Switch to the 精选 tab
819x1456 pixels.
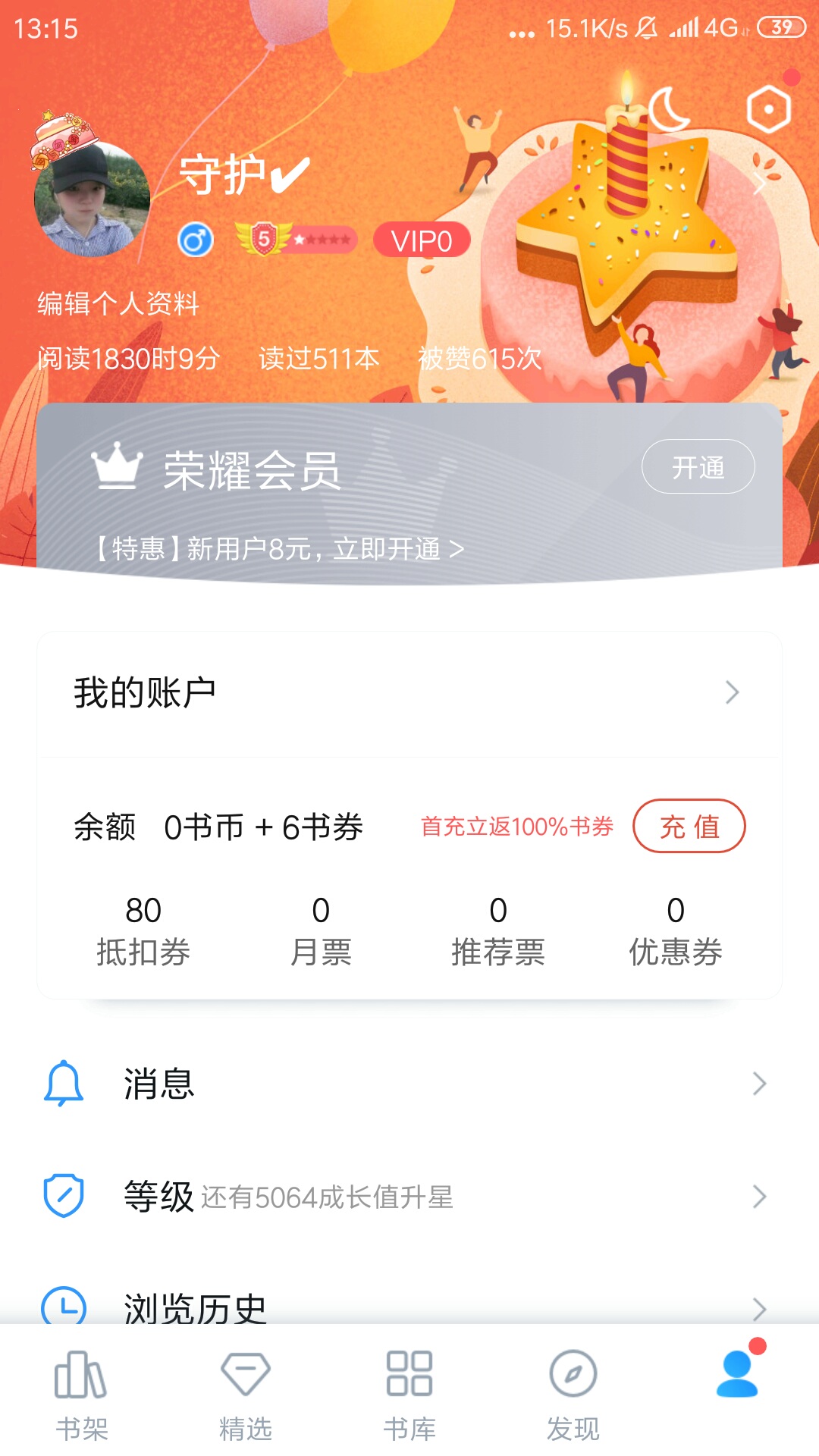coord(246,1394)
